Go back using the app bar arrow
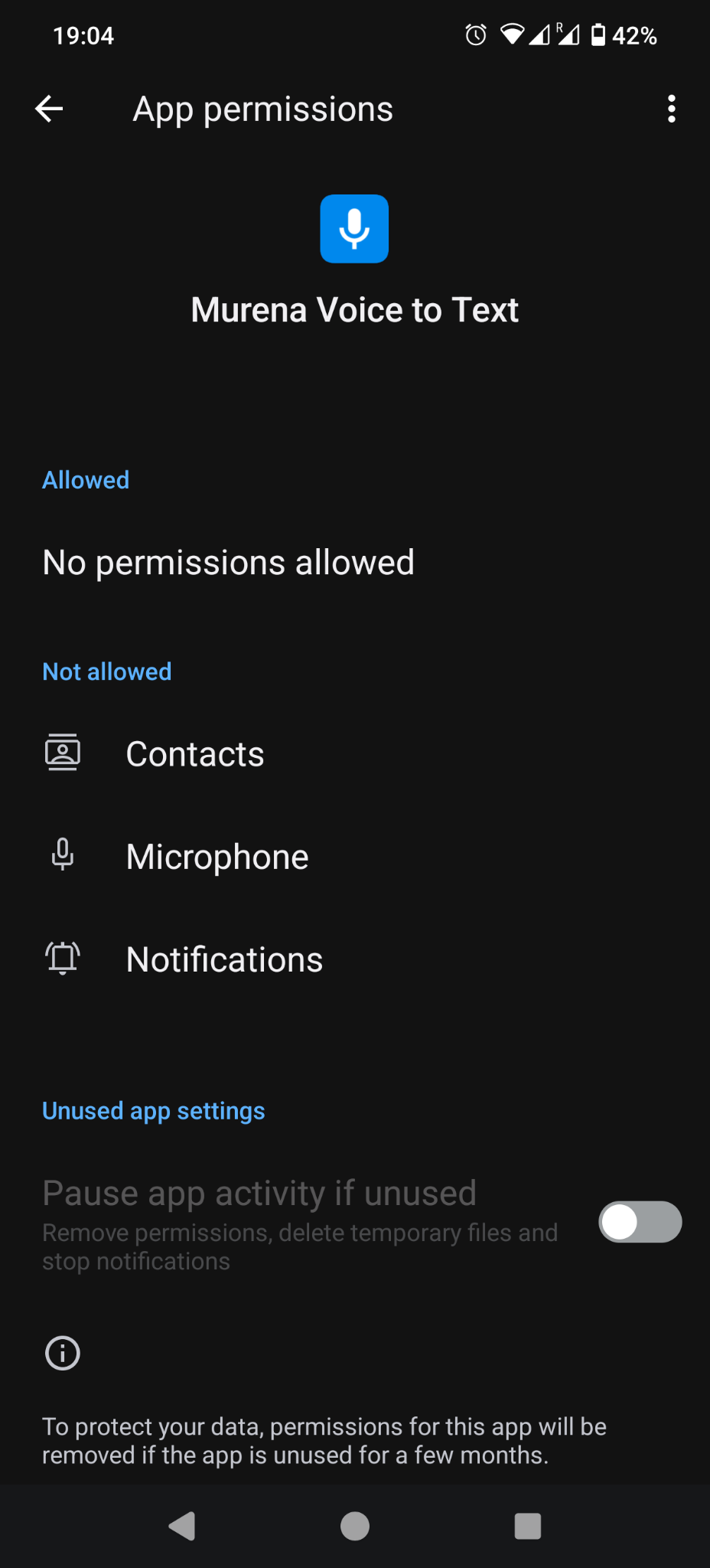The image size is (710, 1568). (x=49, y=109)
